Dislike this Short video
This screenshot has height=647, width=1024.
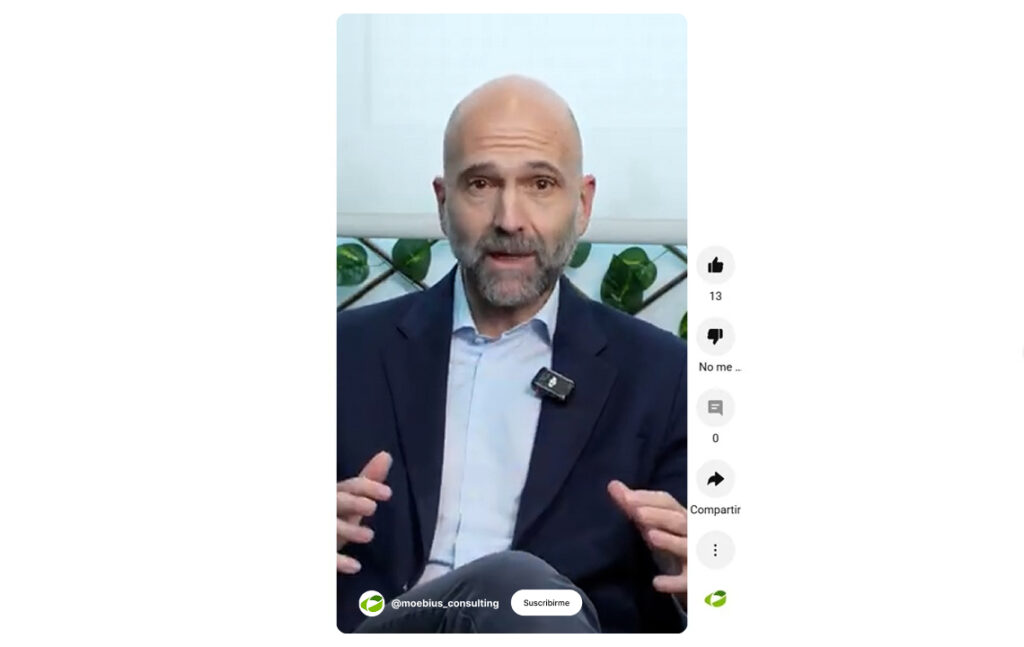pos(715,336)
